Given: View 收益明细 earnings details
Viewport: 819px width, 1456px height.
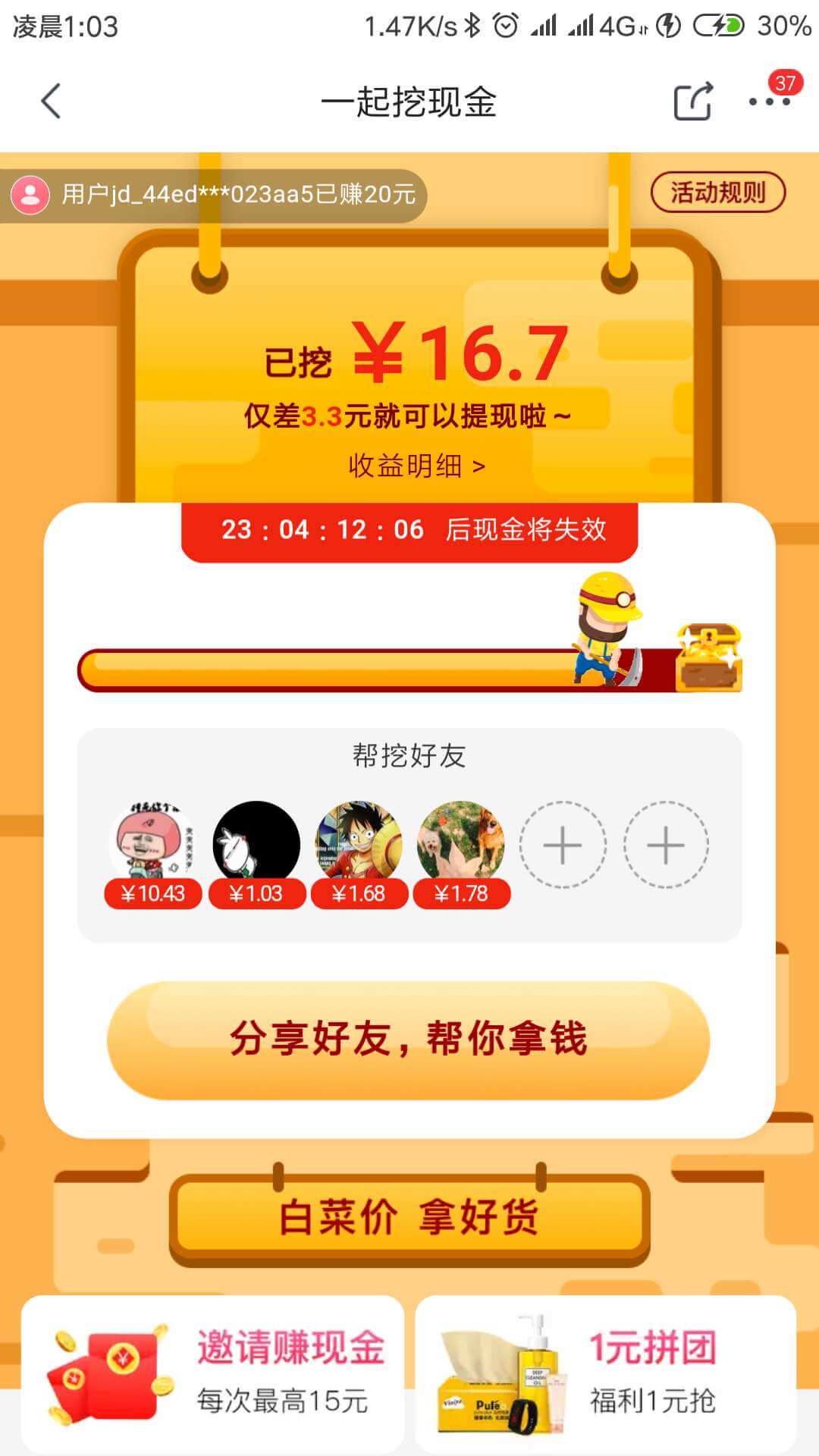Looking at the screenshot, I should tap(416, 466).
